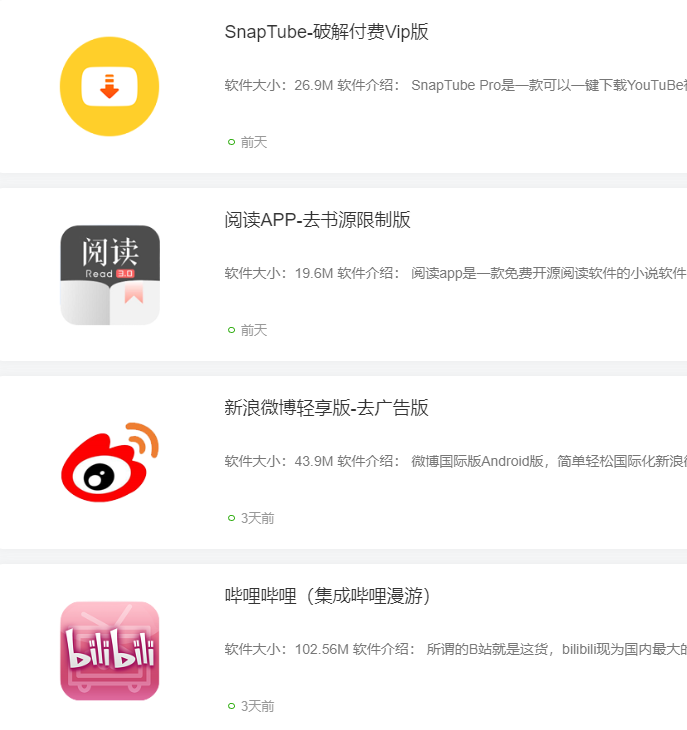Open the SnapTube-破解付费Vip版 entry
The image size is (687, 730).
(x=327, y=32)
